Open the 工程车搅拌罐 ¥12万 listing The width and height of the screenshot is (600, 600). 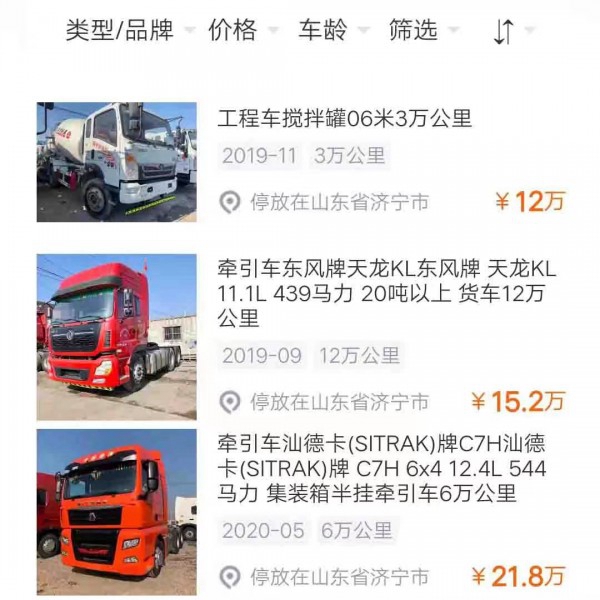click(344, 119)
